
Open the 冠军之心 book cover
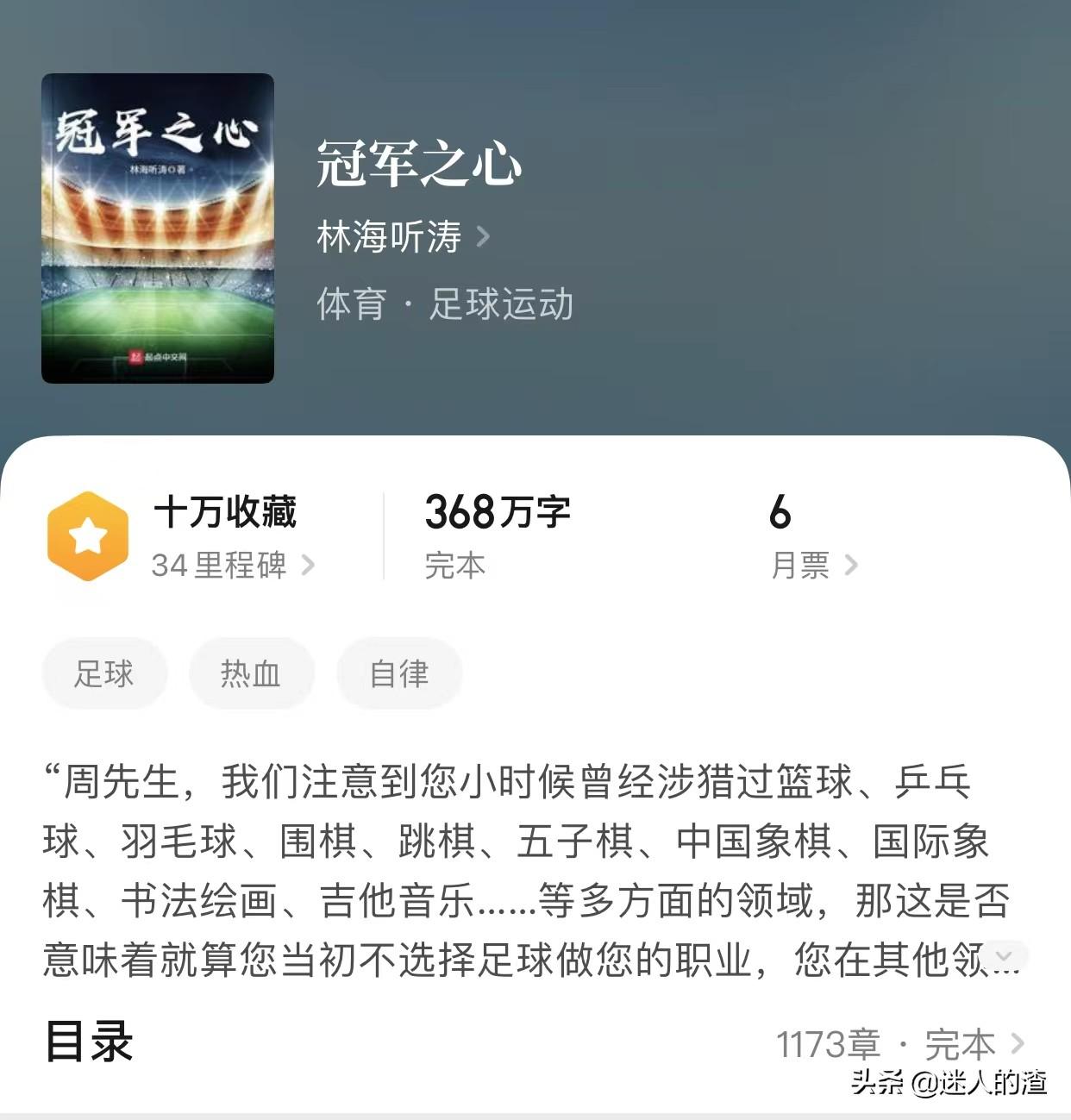pyautogui.click(x=158, y=228)
